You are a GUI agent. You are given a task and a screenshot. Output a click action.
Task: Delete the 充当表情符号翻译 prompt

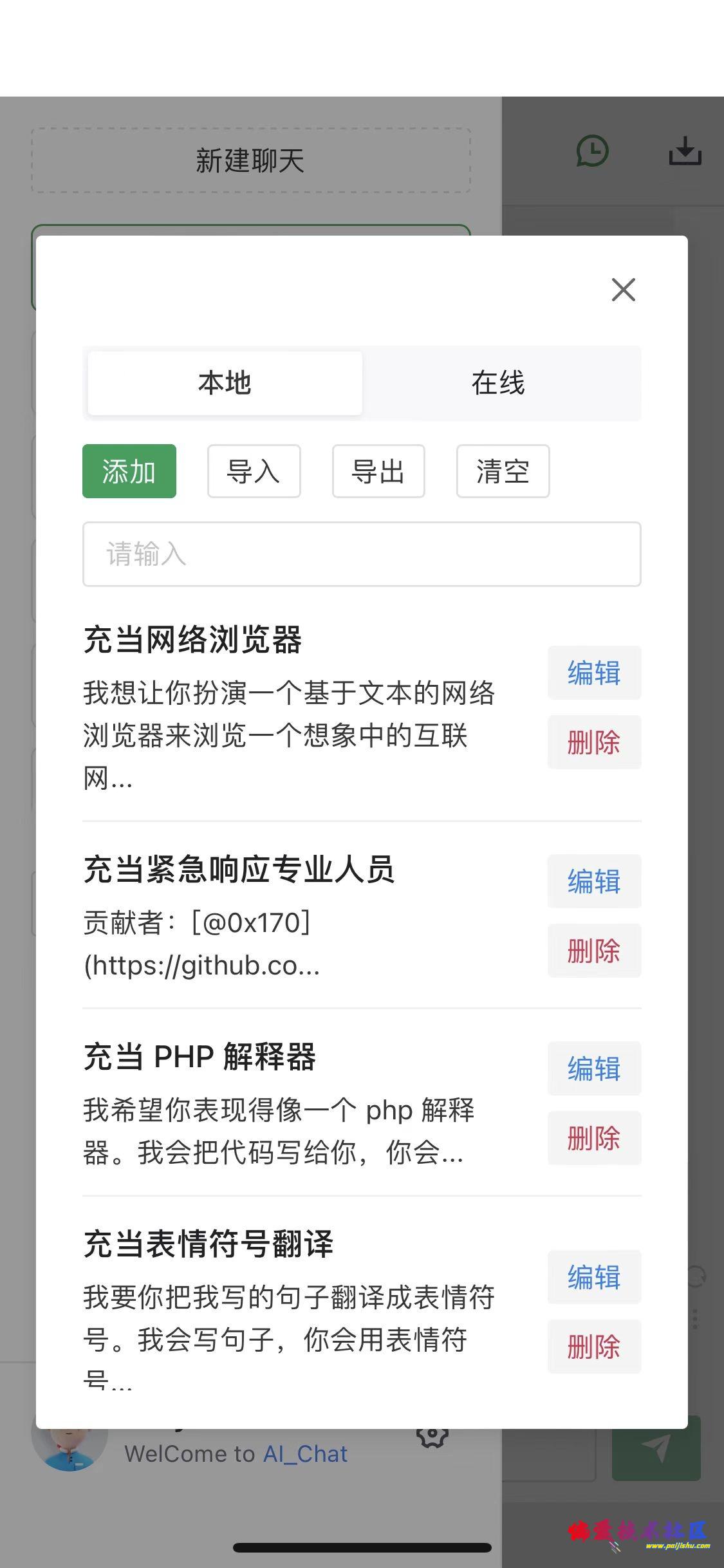pyautogui.click(x=593, y=1347)
